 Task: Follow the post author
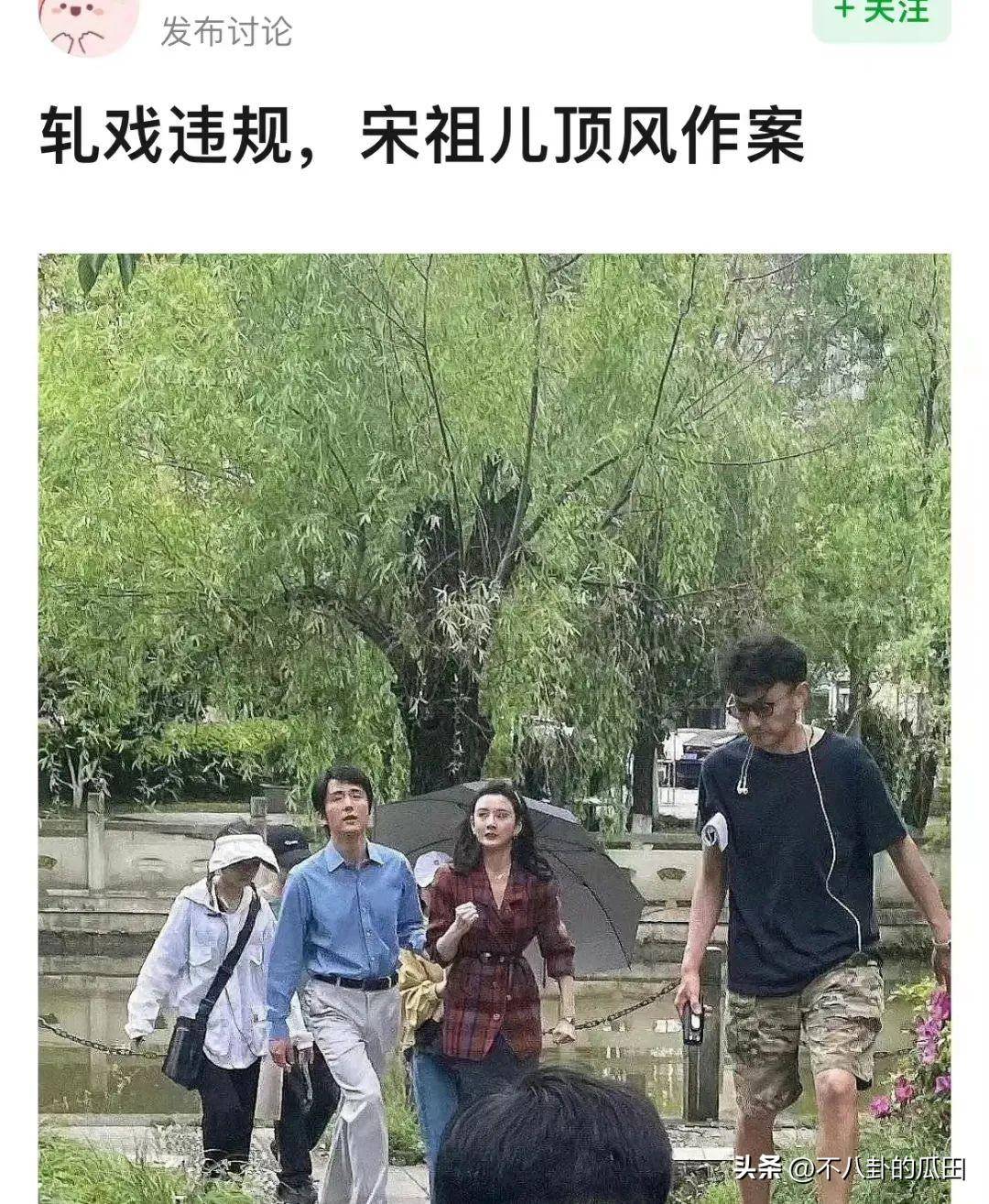point(881,14)
